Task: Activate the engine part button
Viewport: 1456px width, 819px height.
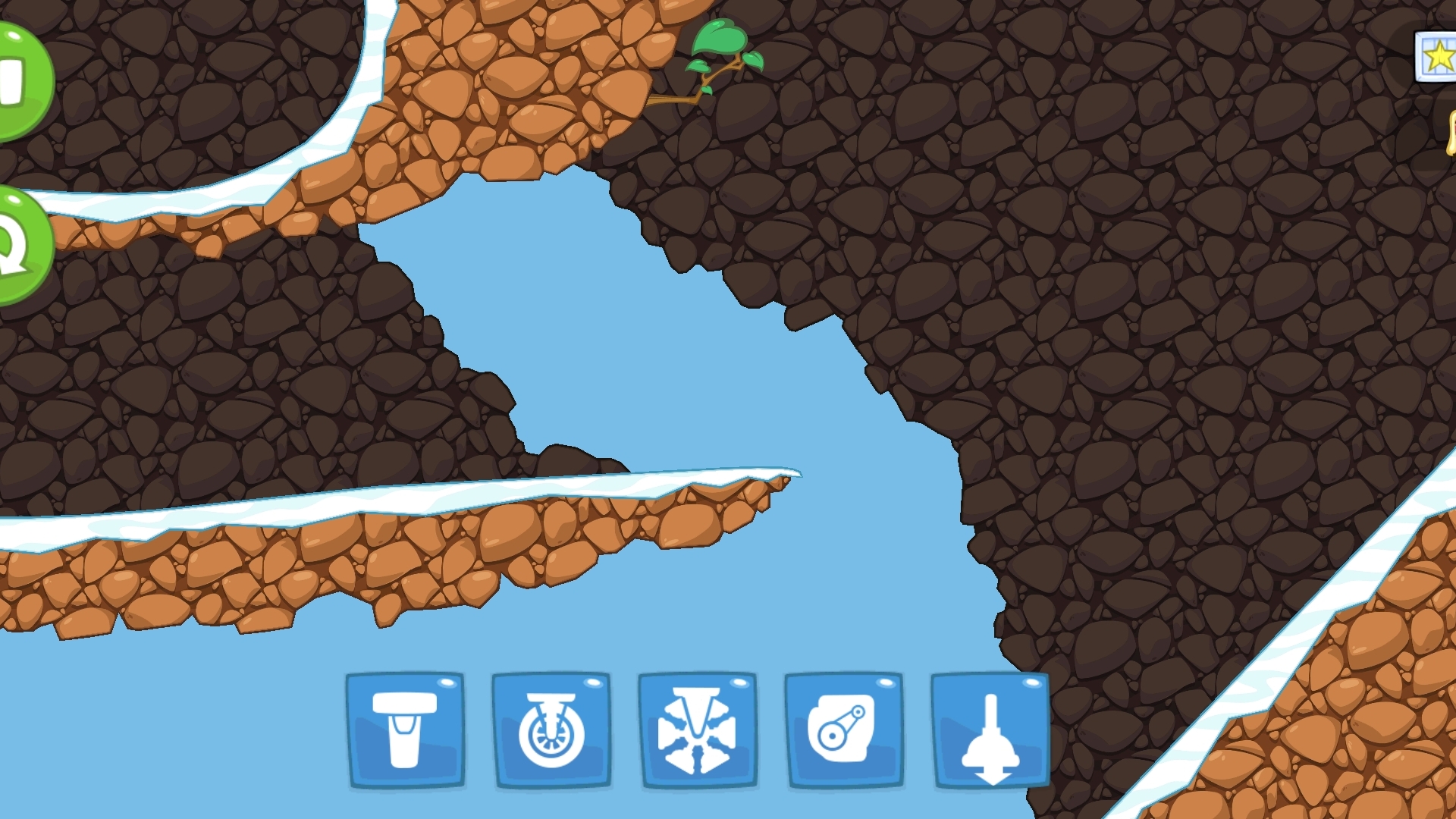Action: [x=844, y=730]
